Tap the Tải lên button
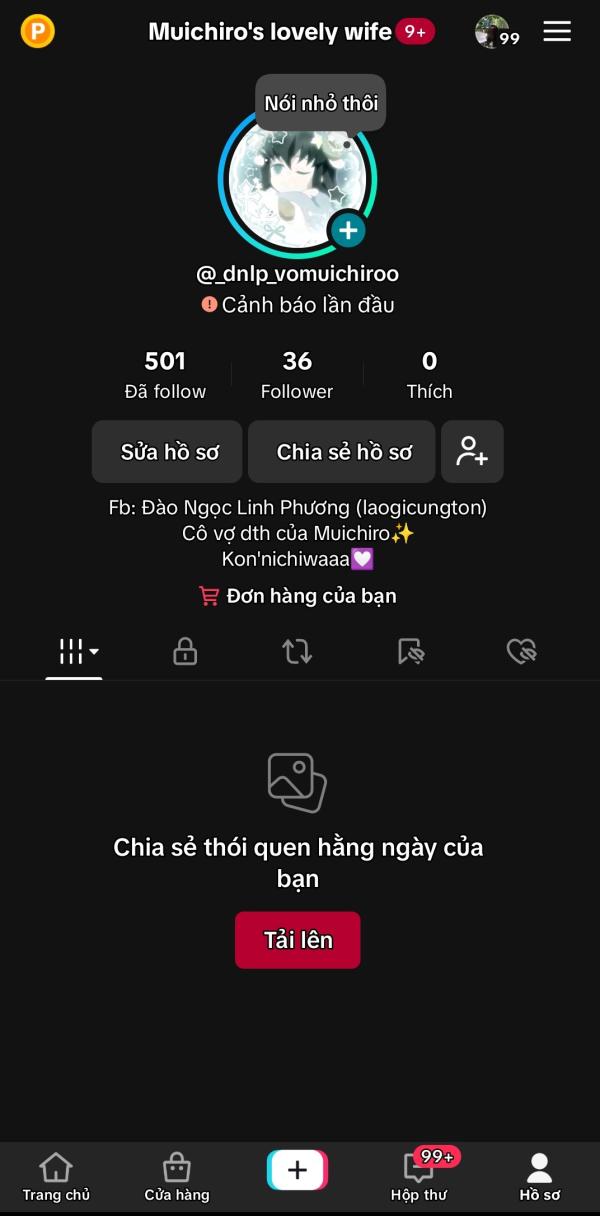Viewport: 600px width, 1216px height. coord(298,940)
